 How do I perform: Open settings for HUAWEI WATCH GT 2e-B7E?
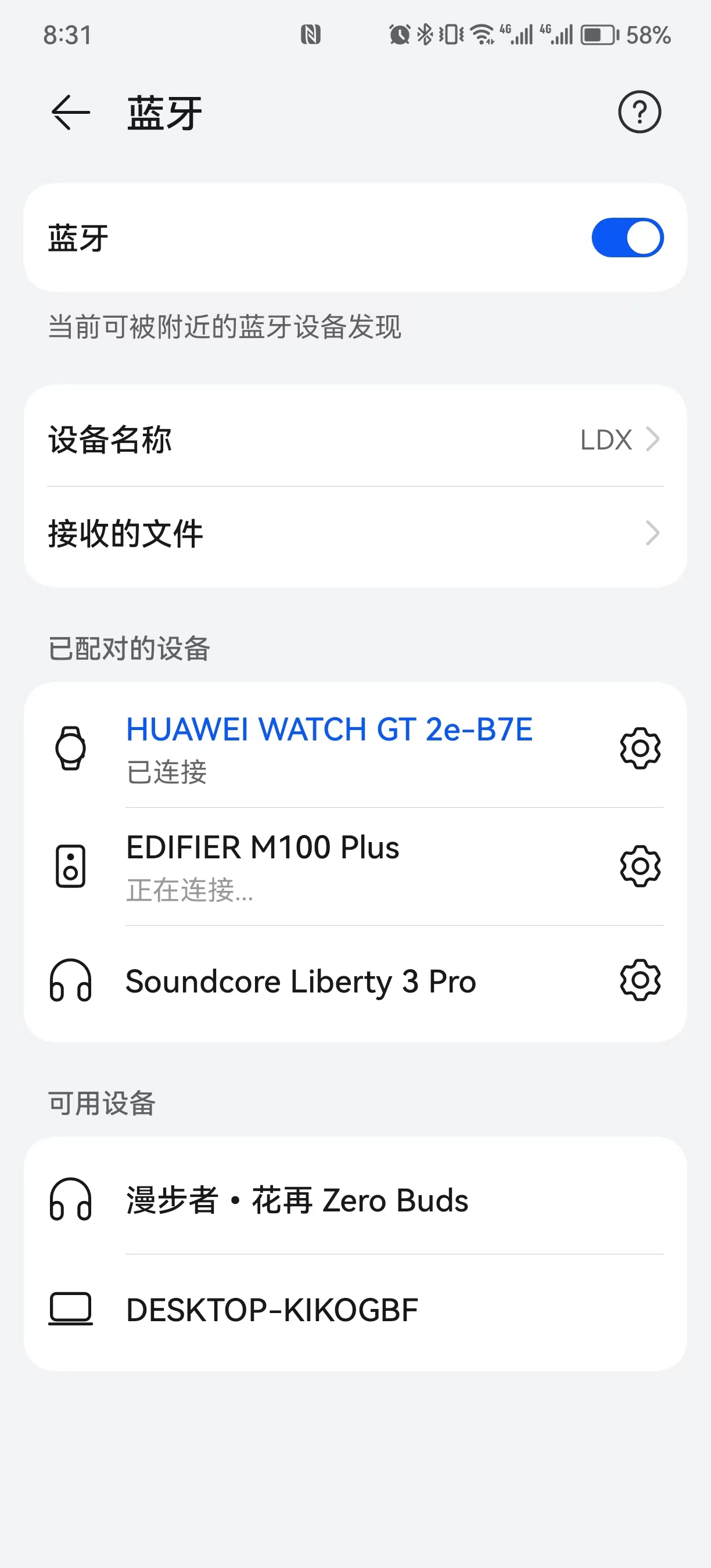point(640,749)
